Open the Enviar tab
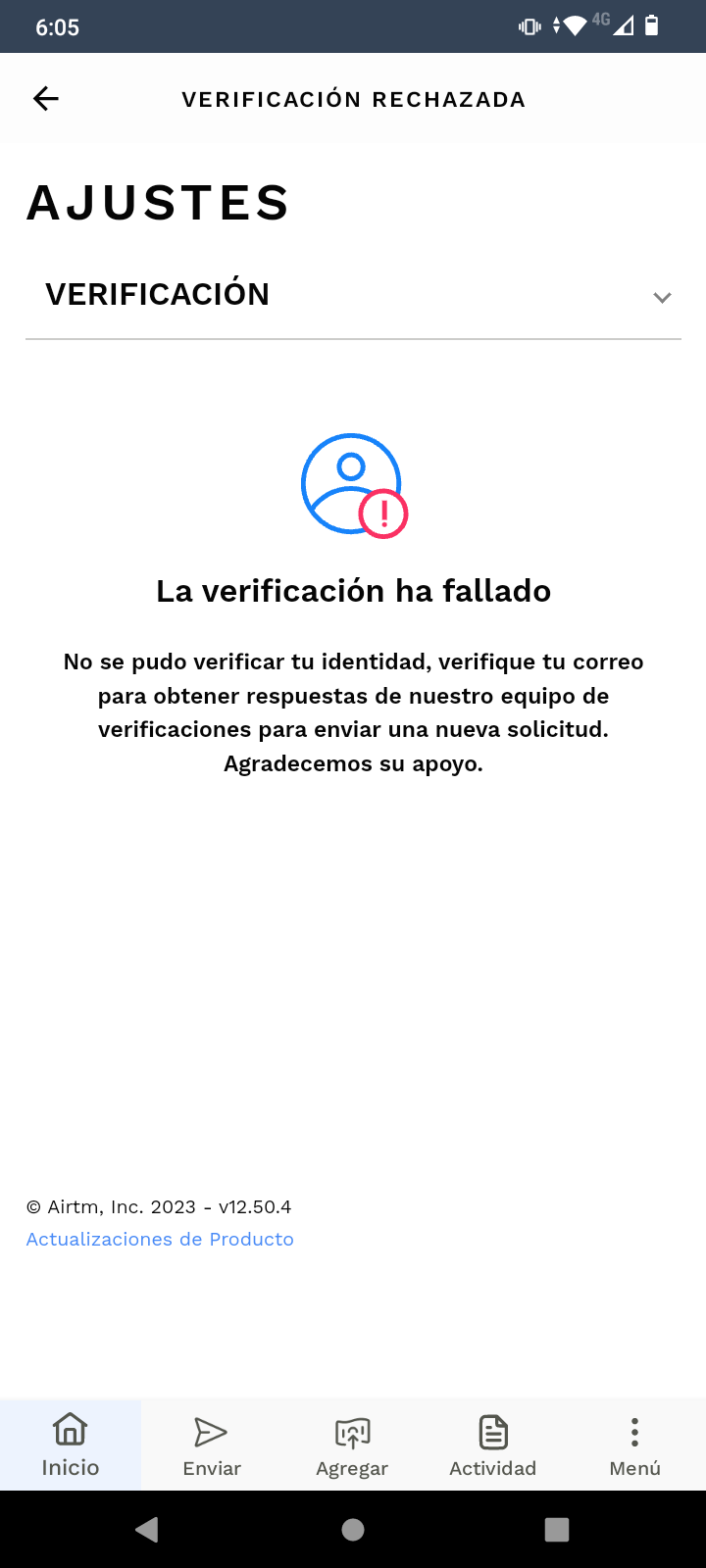The height and width of the screenshot is (1568, 706). [212, 1445]
